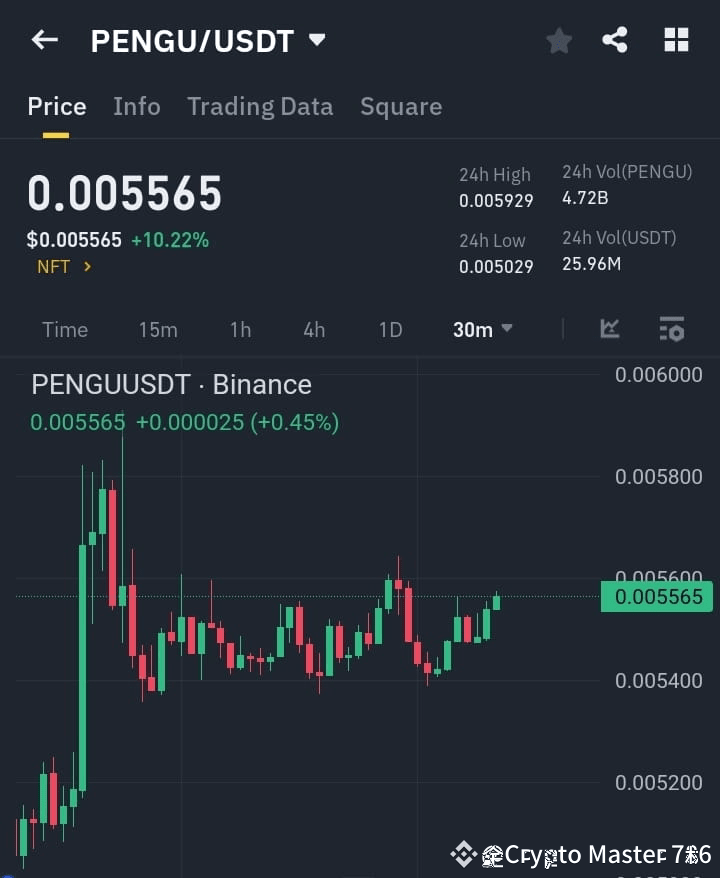Enable the 4h timeframe
This screenshot has height=878, width=720.
(313, 329)
